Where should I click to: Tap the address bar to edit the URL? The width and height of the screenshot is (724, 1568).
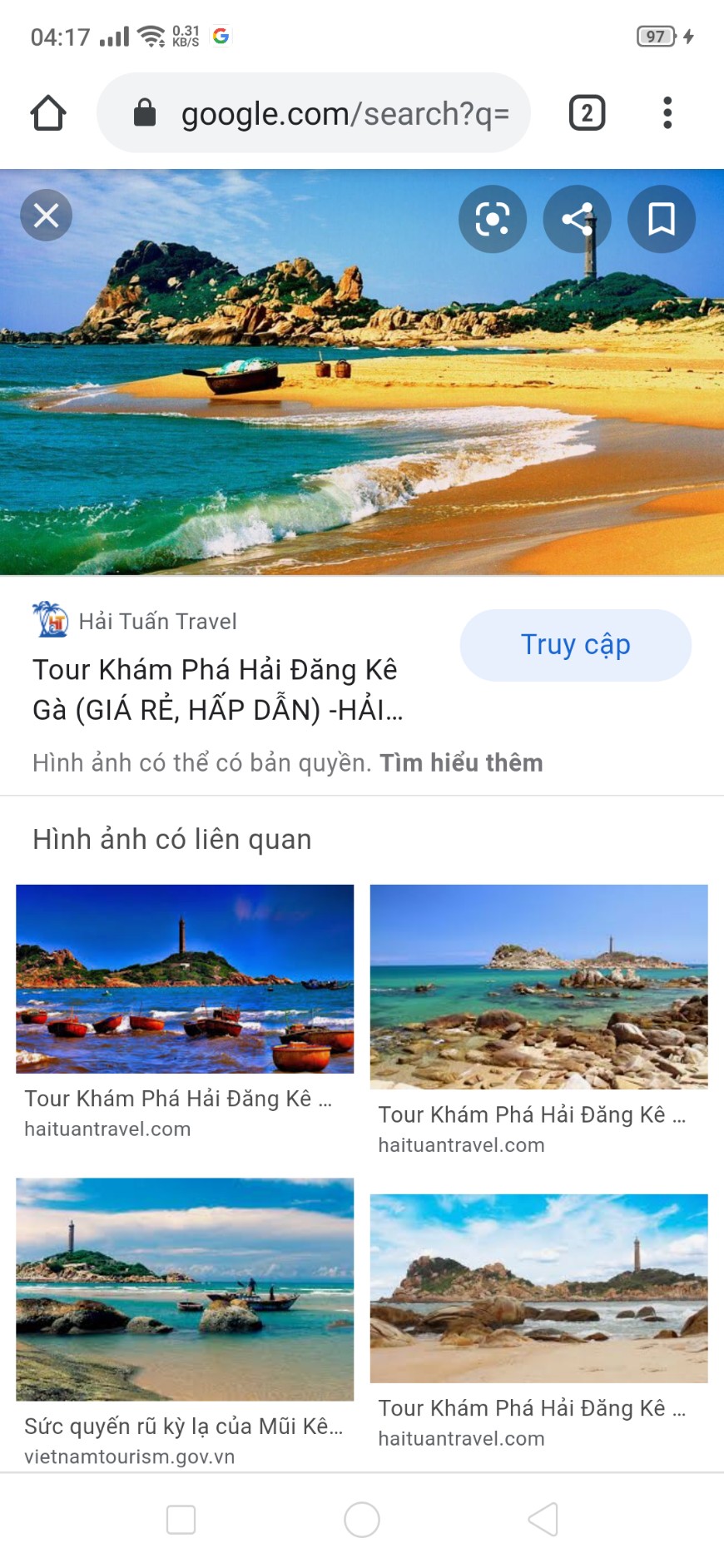pos(333,112)
